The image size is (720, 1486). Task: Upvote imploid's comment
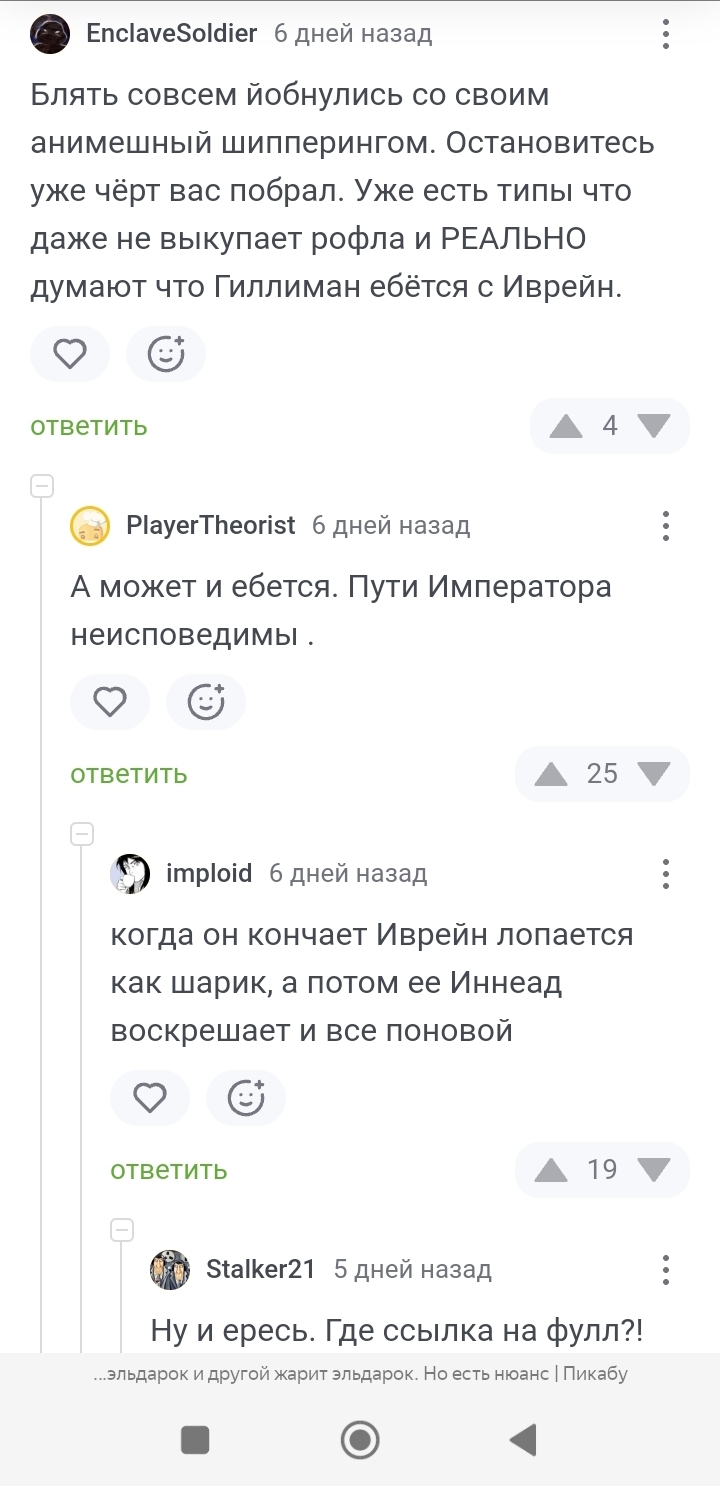pyautogui.click(x=551, y=1170)
